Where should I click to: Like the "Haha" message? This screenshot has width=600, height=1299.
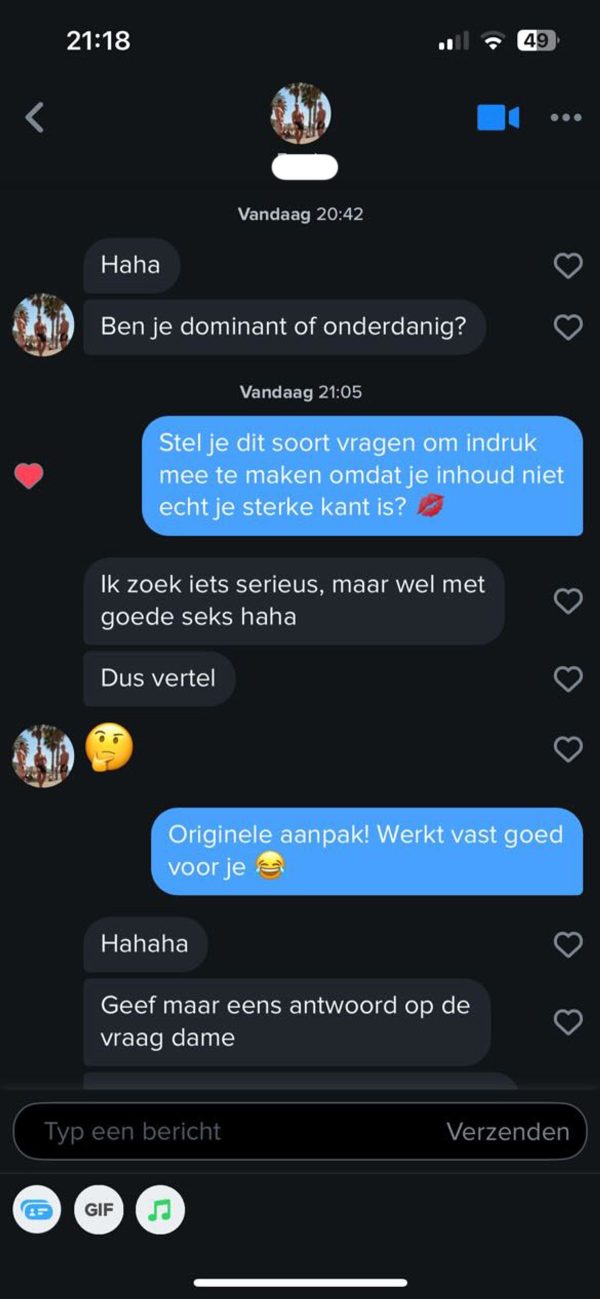click(x=568, y=265)
